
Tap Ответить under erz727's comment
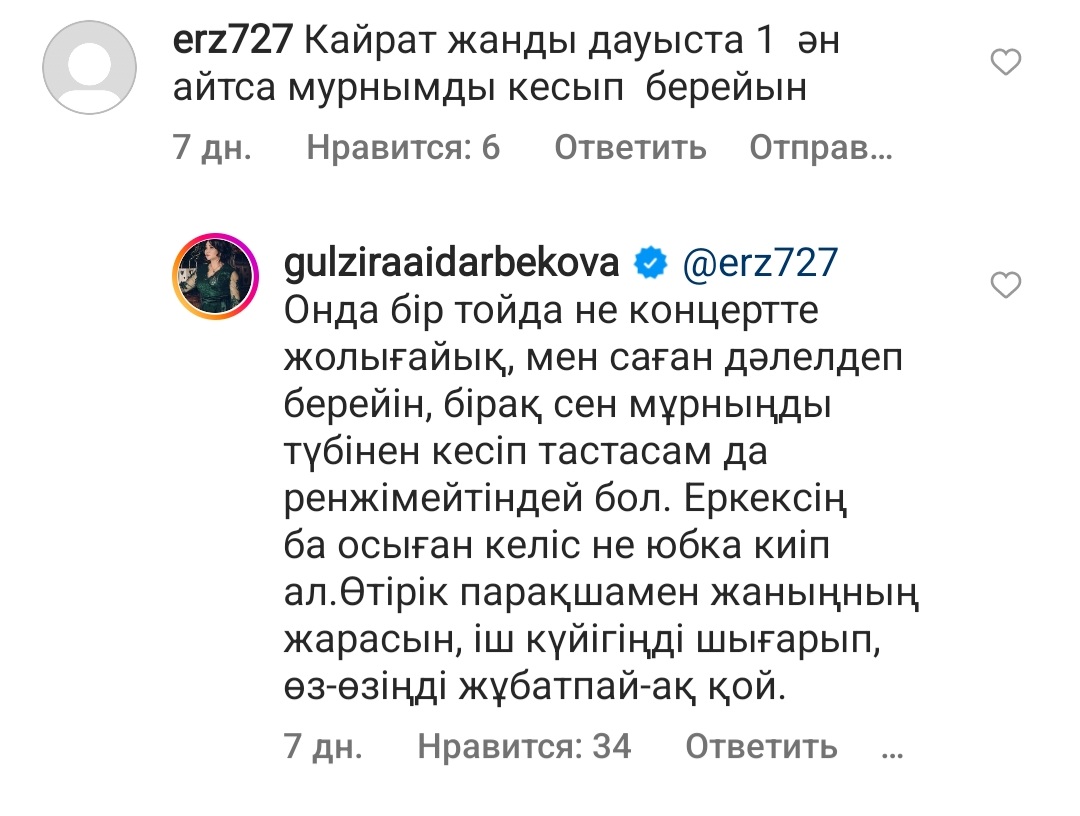point(630,148)
